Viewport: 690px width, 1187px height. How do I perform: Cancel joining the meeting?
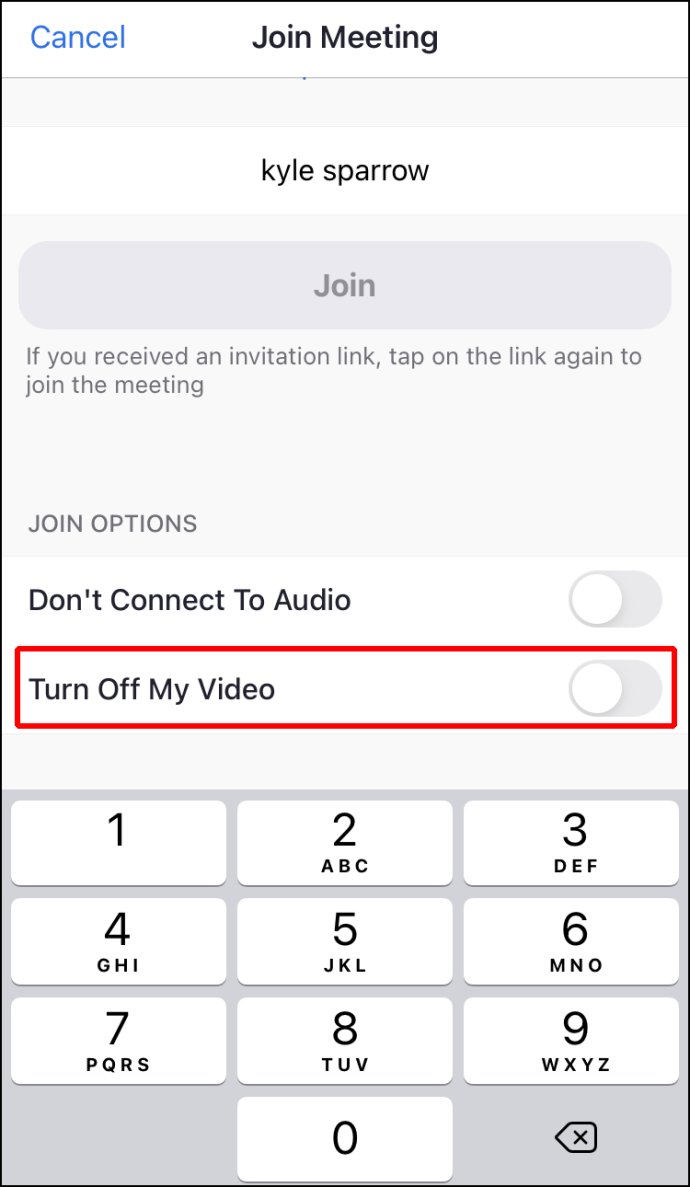(x=78, y=38)
